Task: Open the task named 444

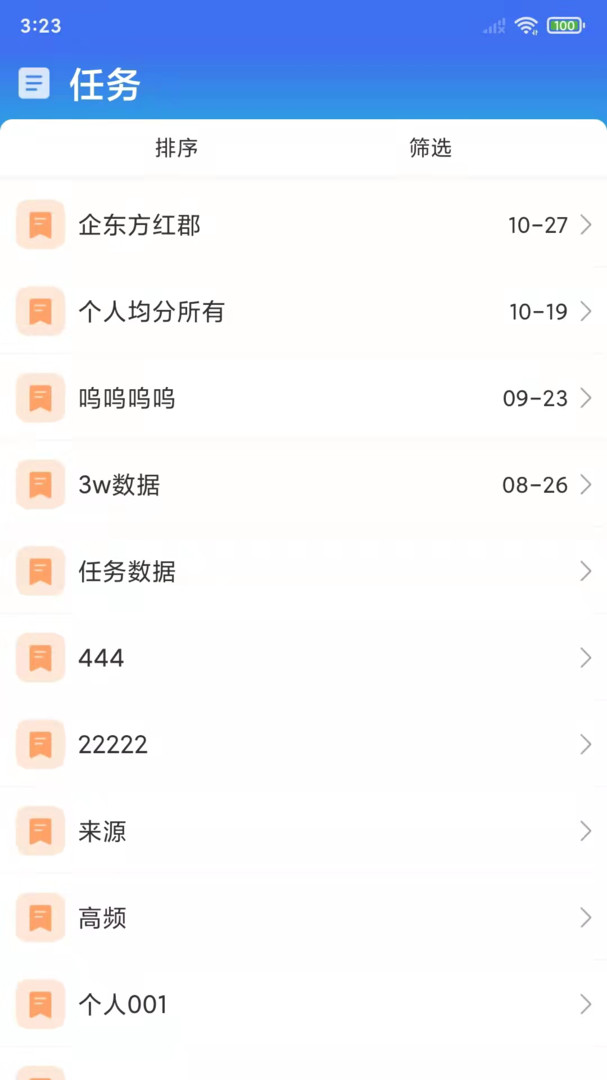Action: click(303, 658)
